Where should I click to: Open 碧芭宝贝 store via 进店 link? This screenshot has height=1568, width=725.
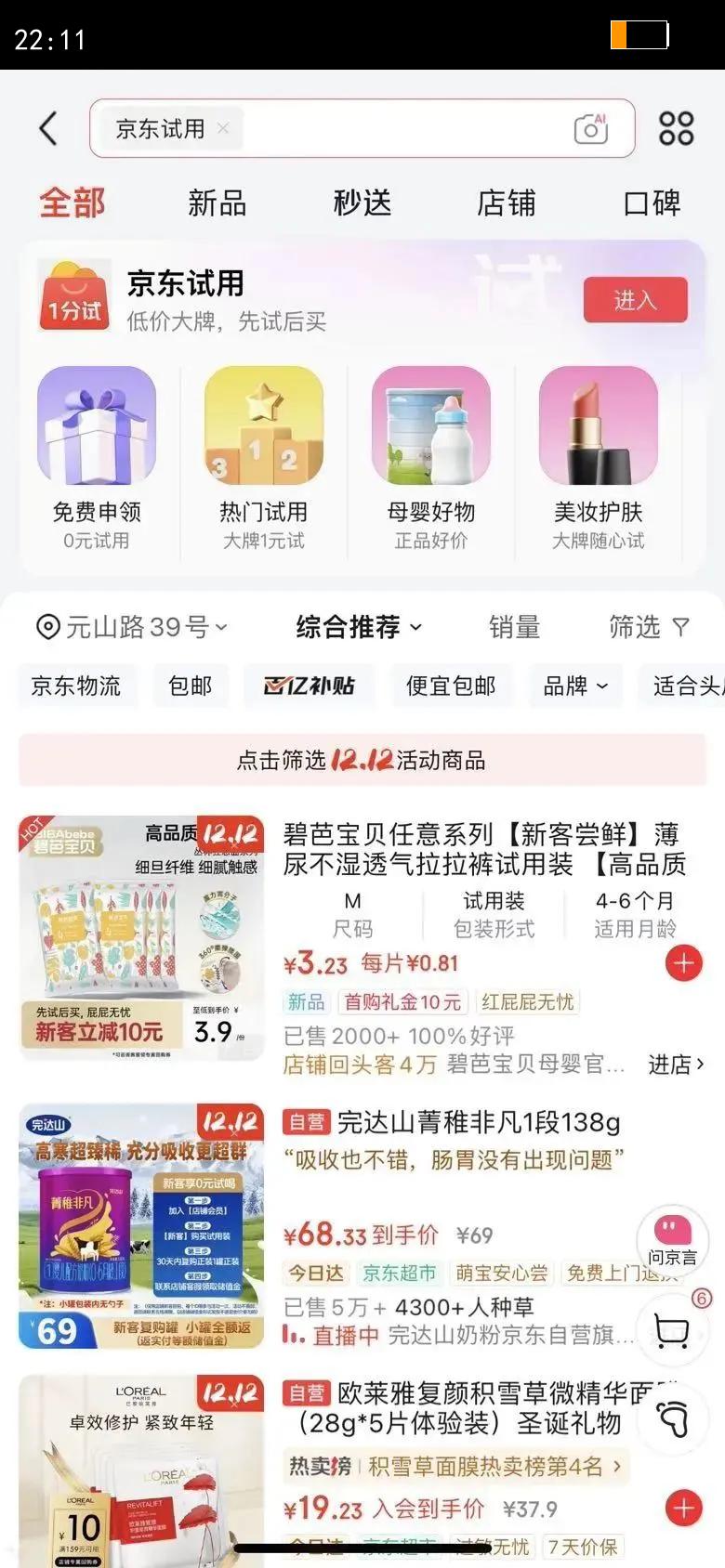(x=672, y=1064)
